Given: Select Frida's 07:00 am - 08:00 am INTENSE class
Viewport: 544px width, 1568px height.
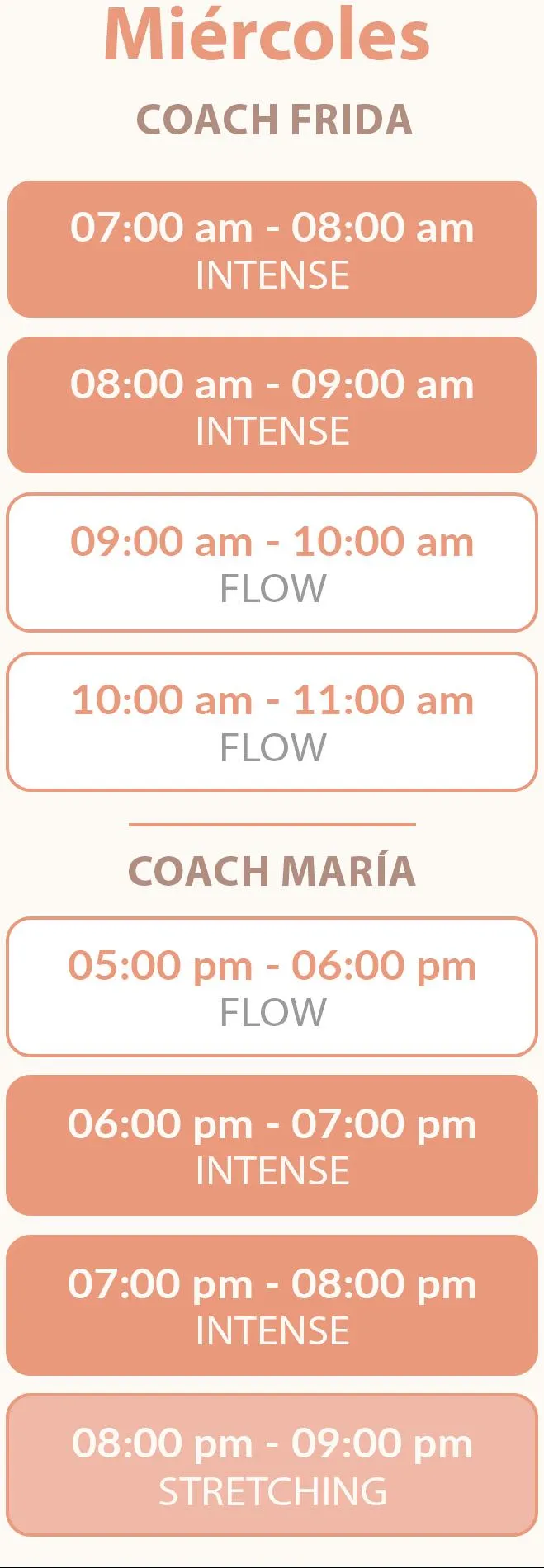Looking at the screenshot, I should click(x=272, y=249).
